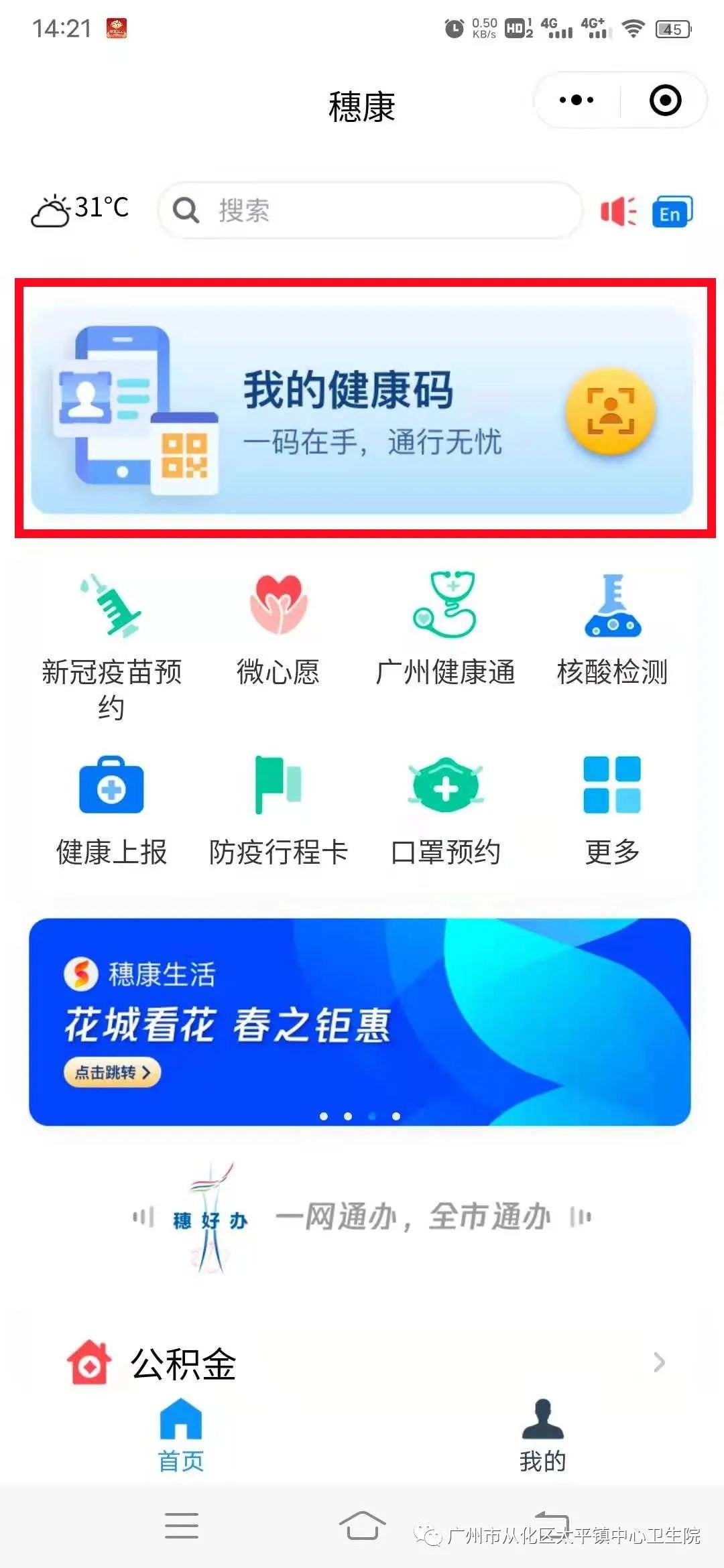View 防疫行程卡
724x1568 pixels.
(278, 809)
